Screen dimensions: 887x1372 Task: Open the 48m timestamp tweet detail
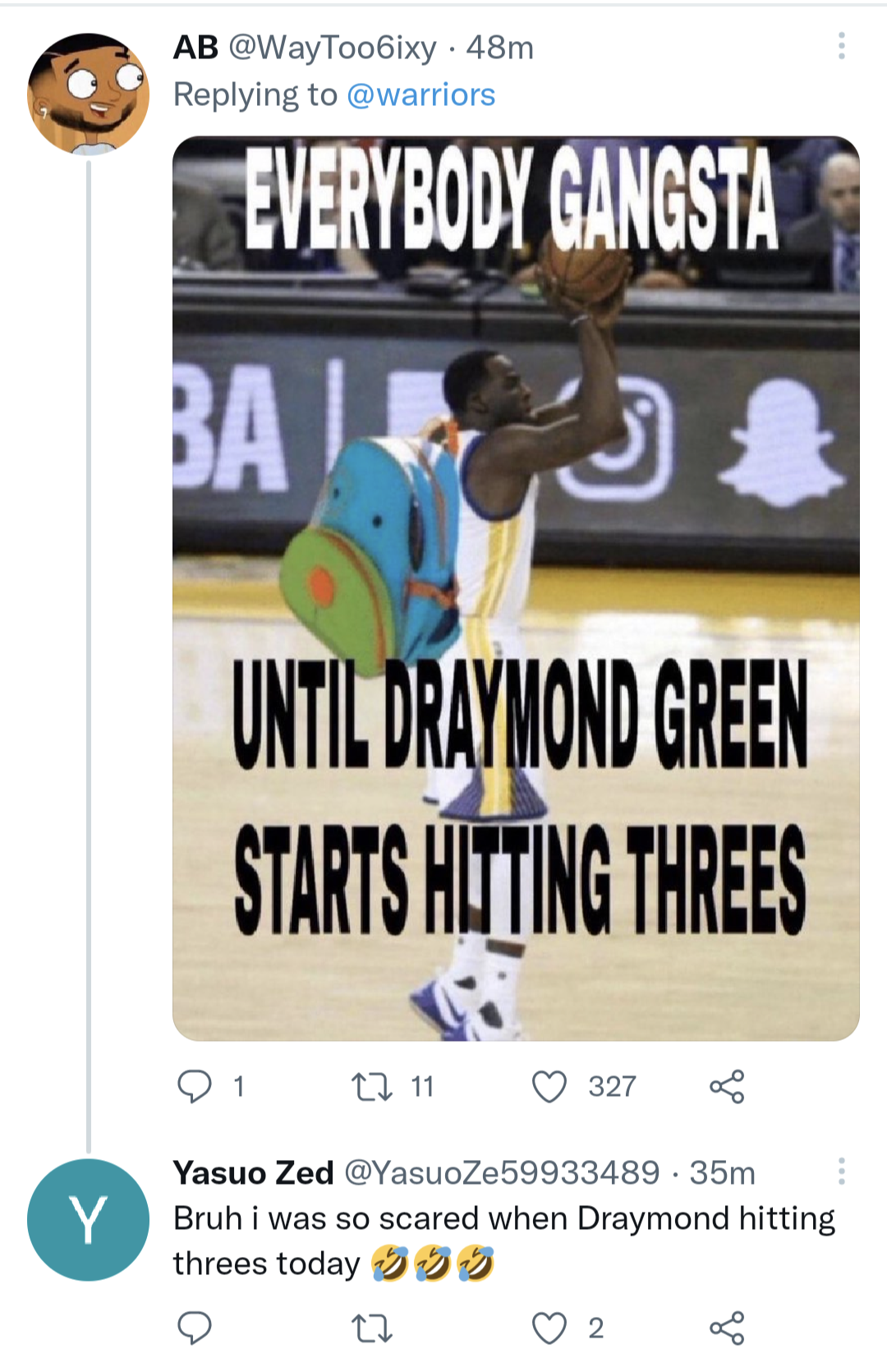499,48
